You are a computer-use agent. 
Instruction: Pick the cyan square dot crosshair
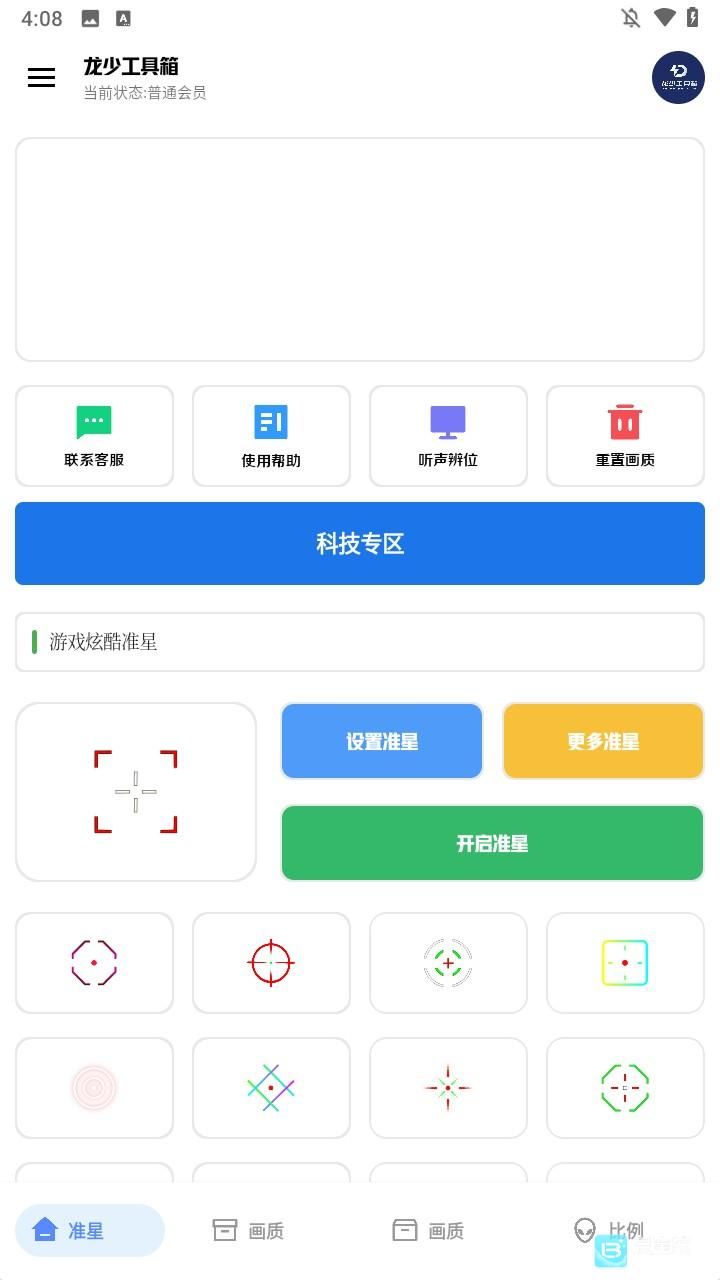624,962
